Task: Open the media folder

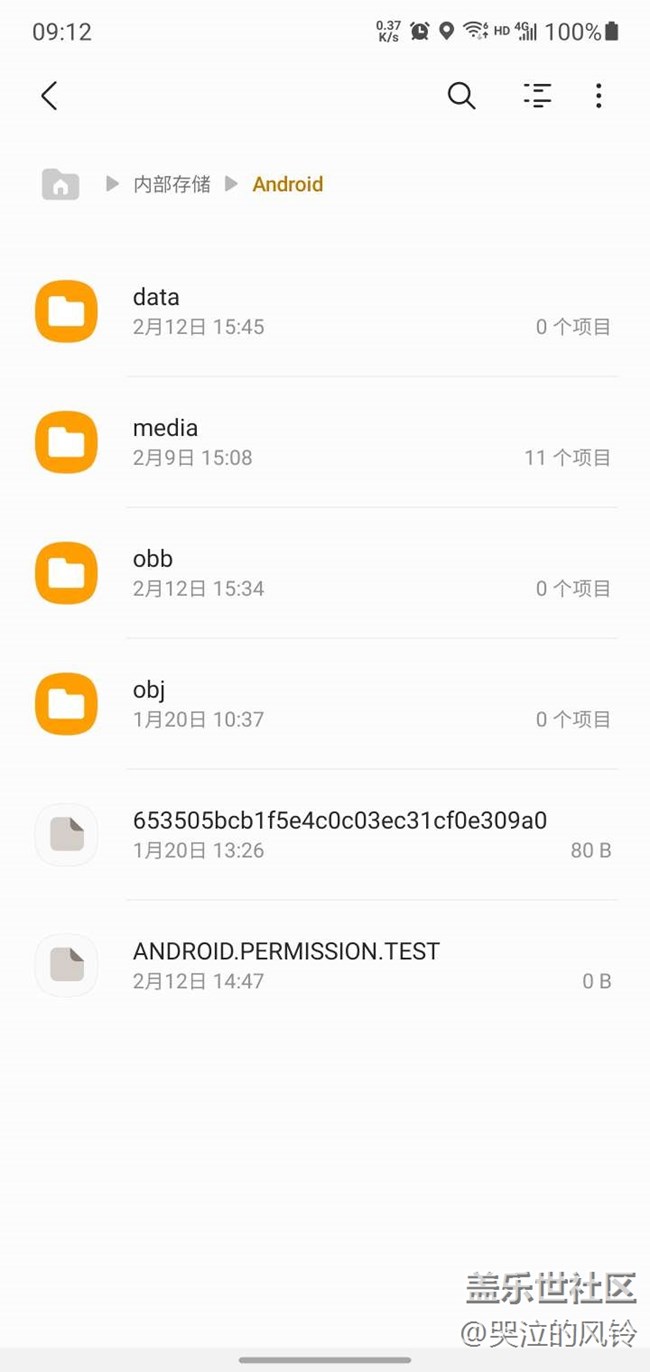Action: click(325, 443)
